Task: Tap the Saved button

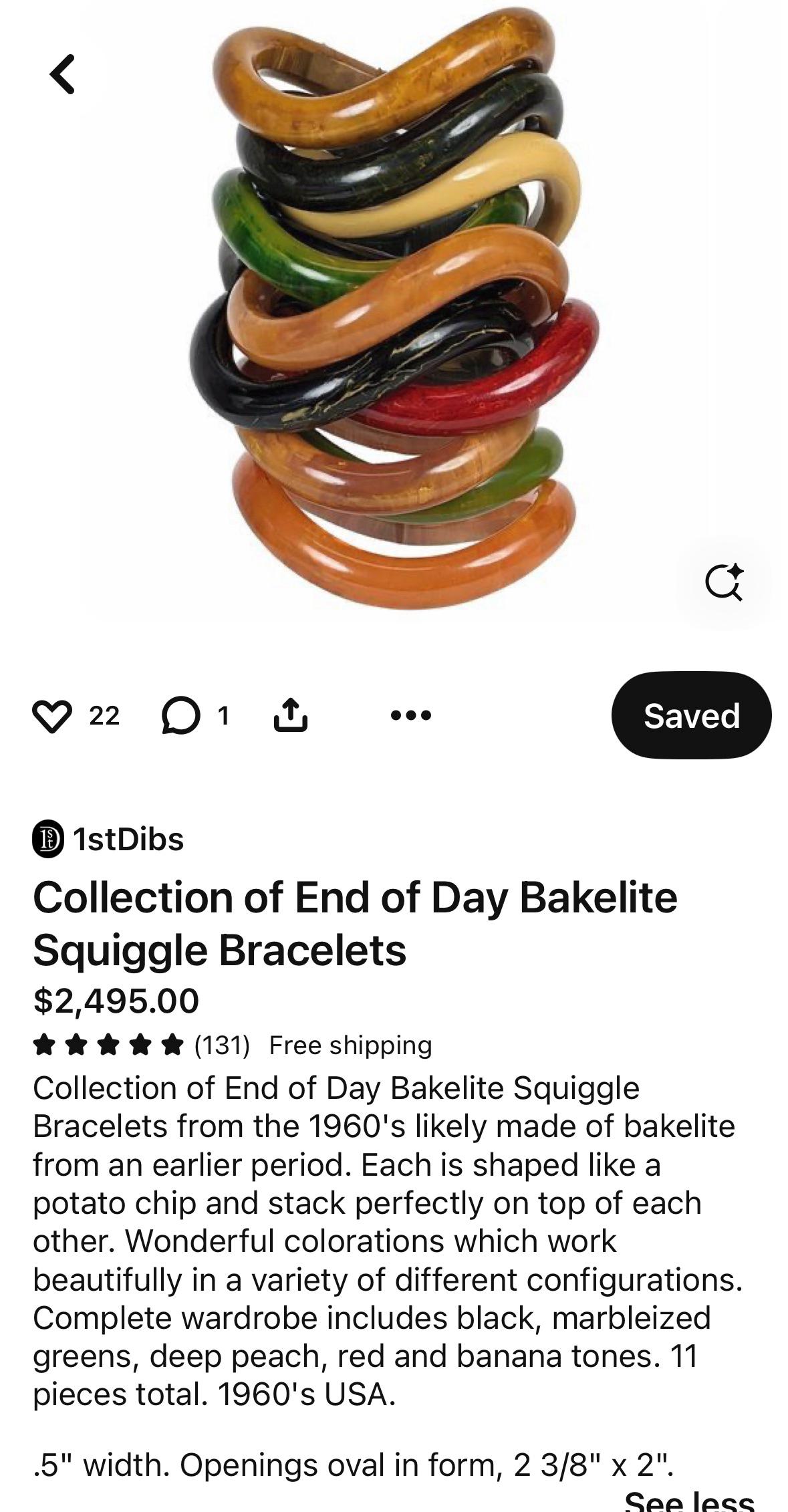Action: [x=691, y=715]
